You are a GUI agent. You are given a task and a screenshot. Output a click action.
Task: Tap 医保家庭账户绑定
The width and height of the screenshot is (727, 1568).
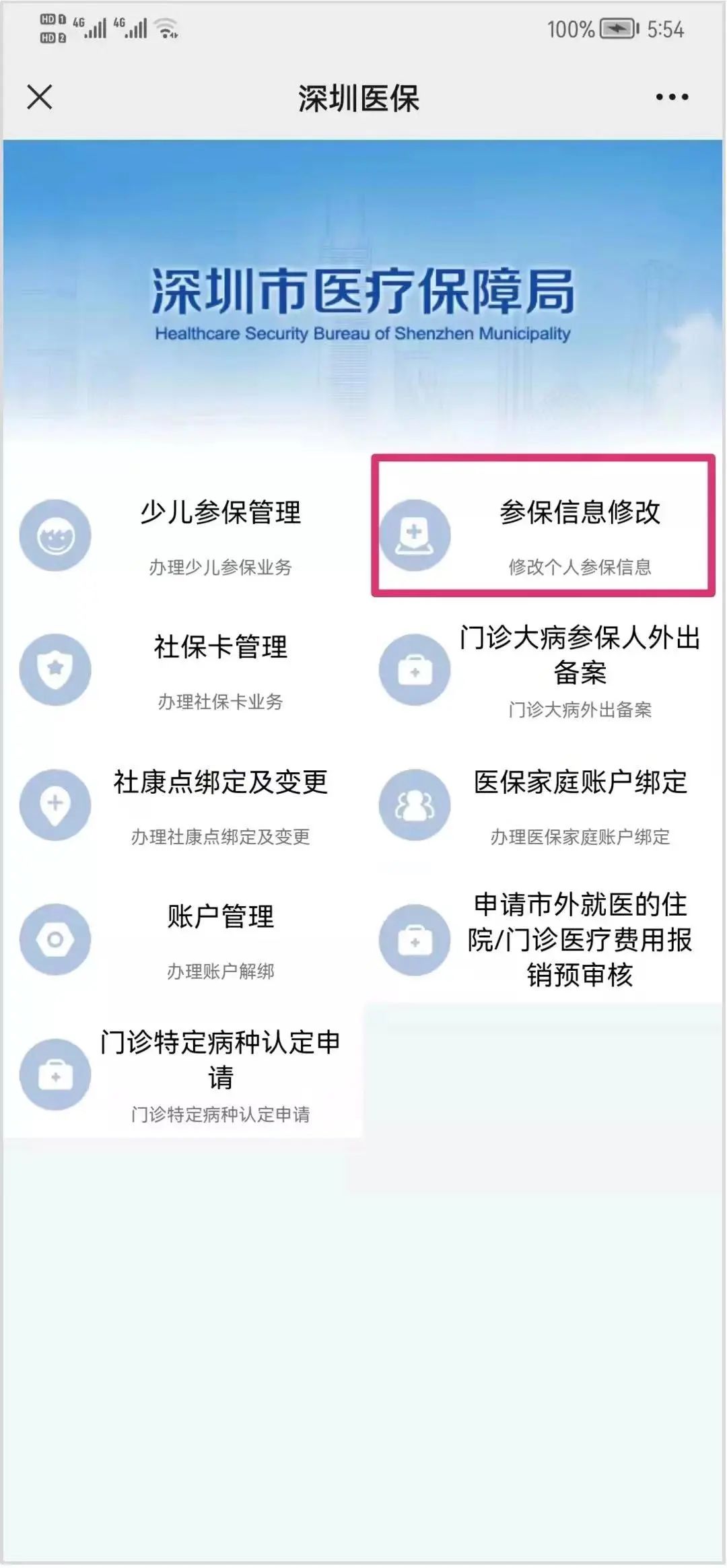pos(543,805)
